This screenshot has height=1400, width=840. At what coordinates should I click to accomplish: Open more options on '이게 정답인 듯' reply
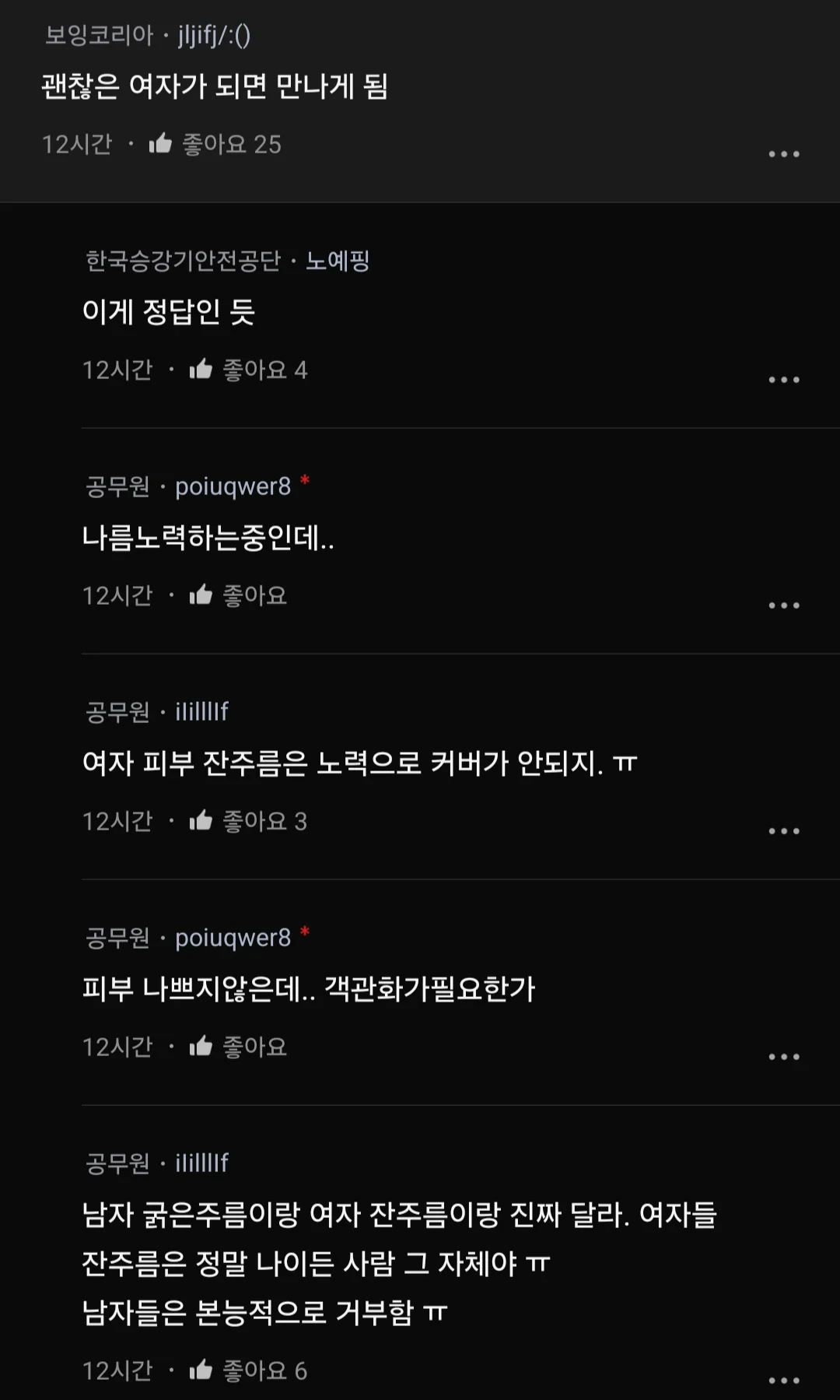(784, 380)
